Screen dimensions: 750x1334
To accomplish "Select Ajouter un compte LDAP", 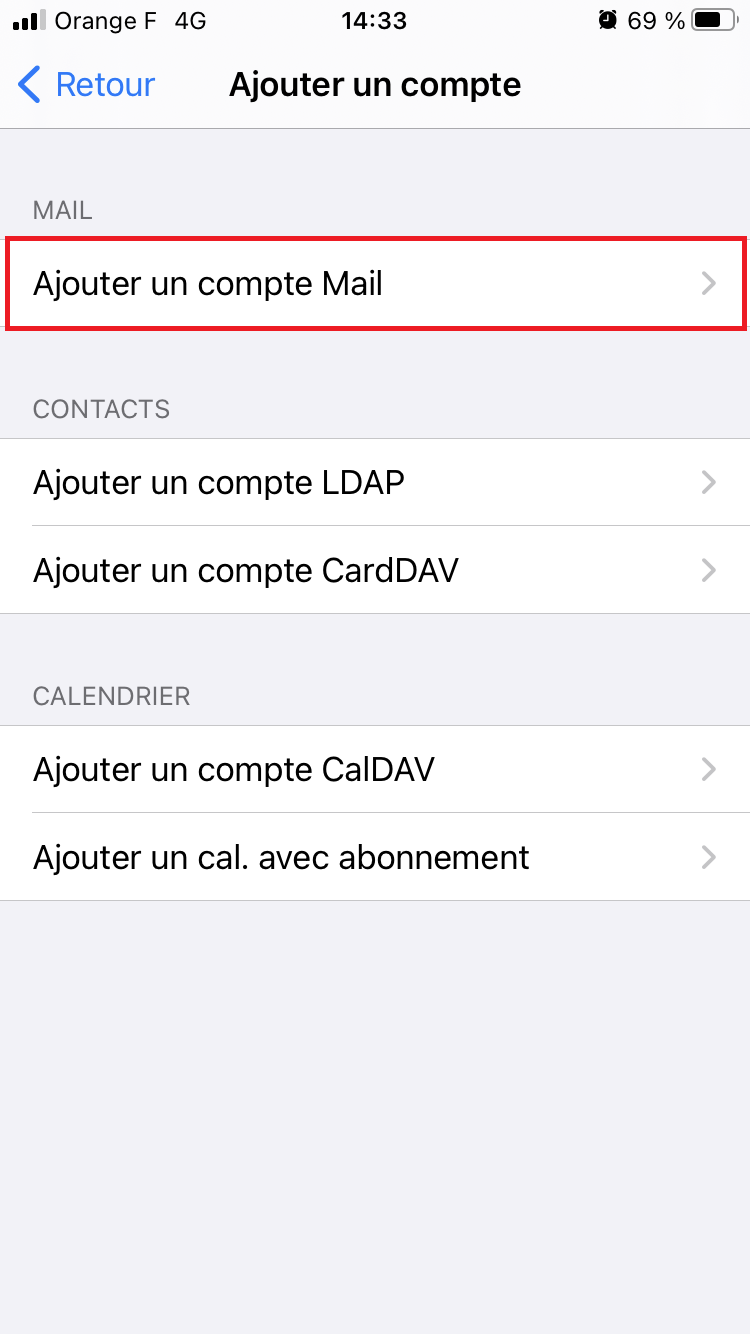I will coord(375,483).
